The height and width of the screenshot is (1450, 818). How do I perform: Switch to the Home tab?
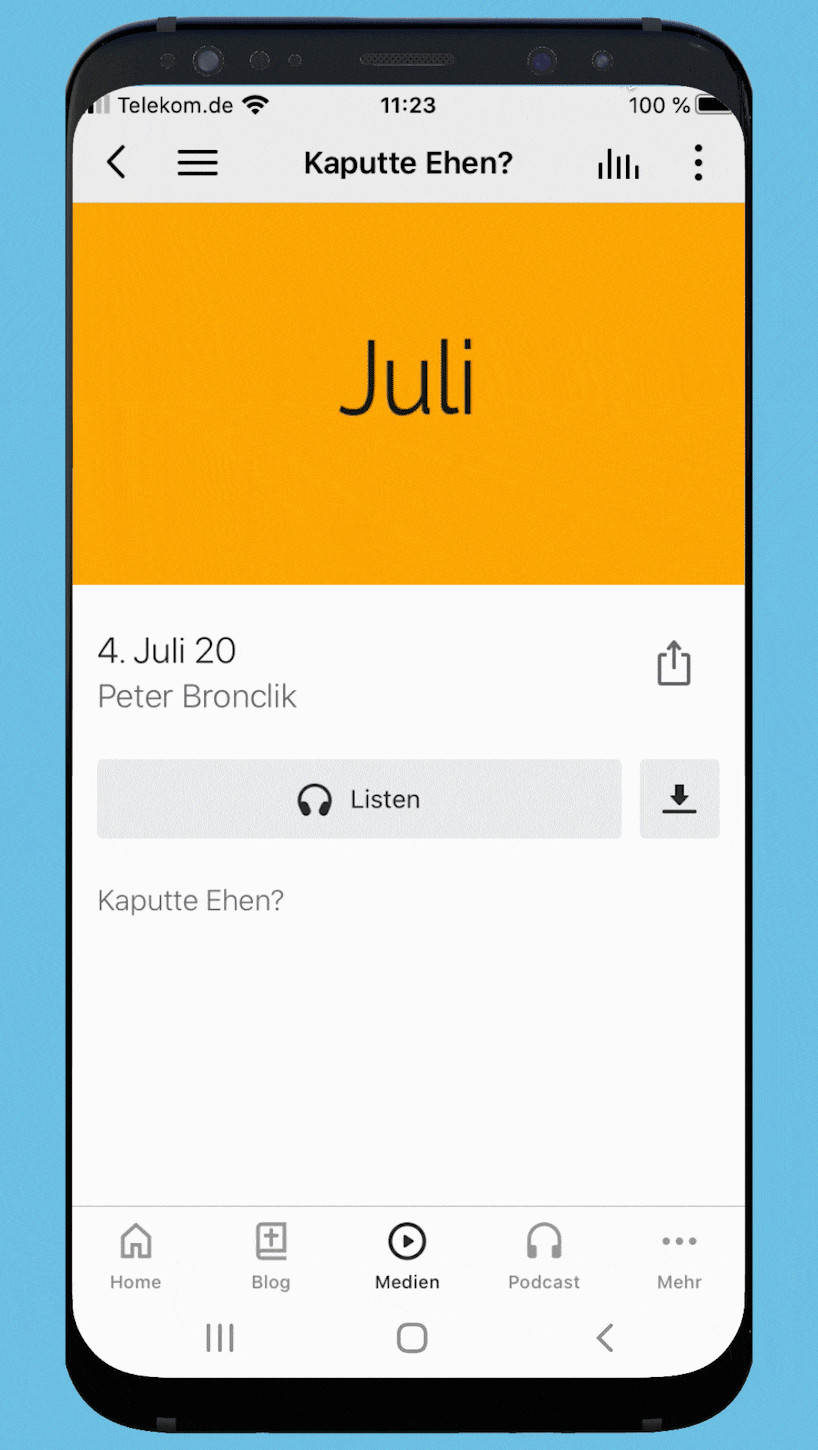pos(136,1257)
